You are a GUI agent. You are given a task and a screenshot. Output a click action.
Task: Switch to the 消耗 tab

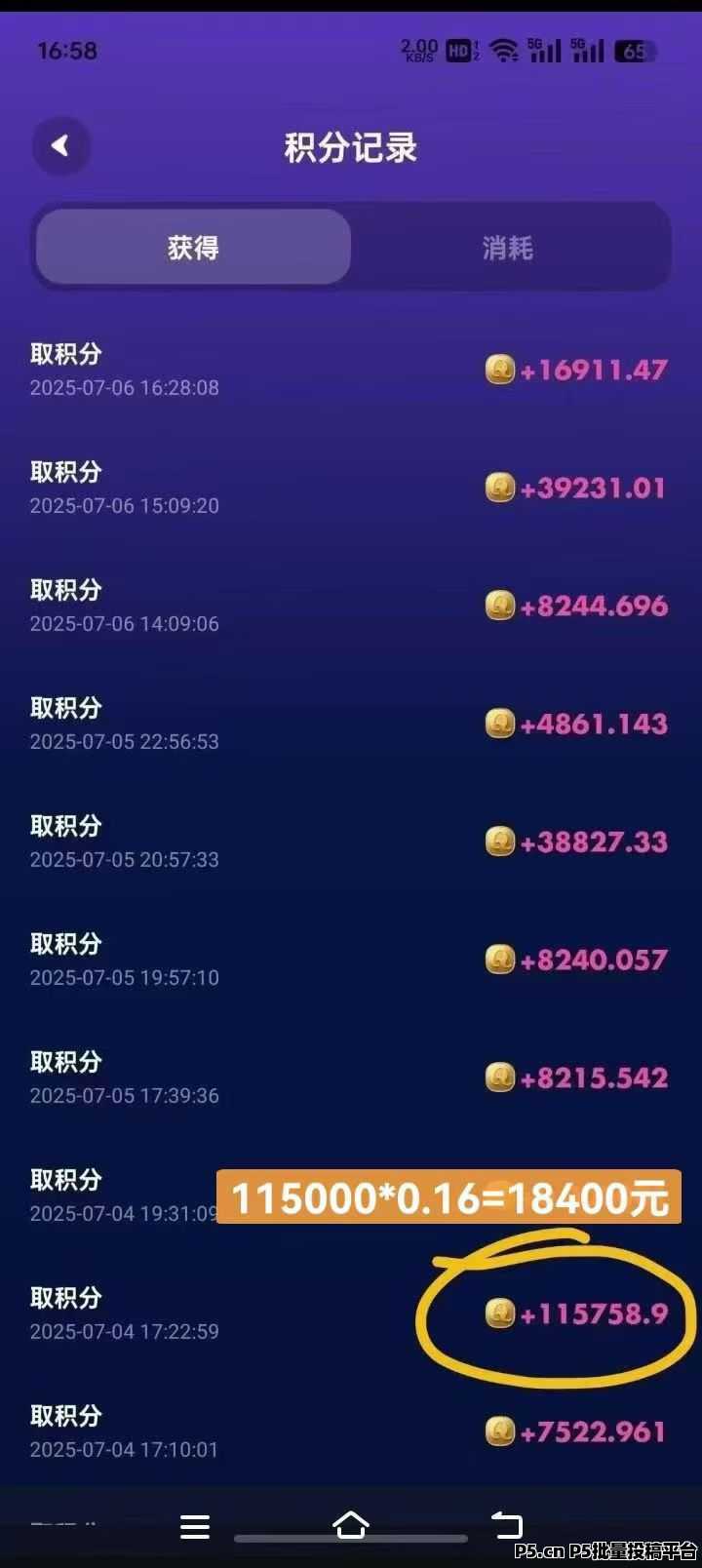[508, 248]
